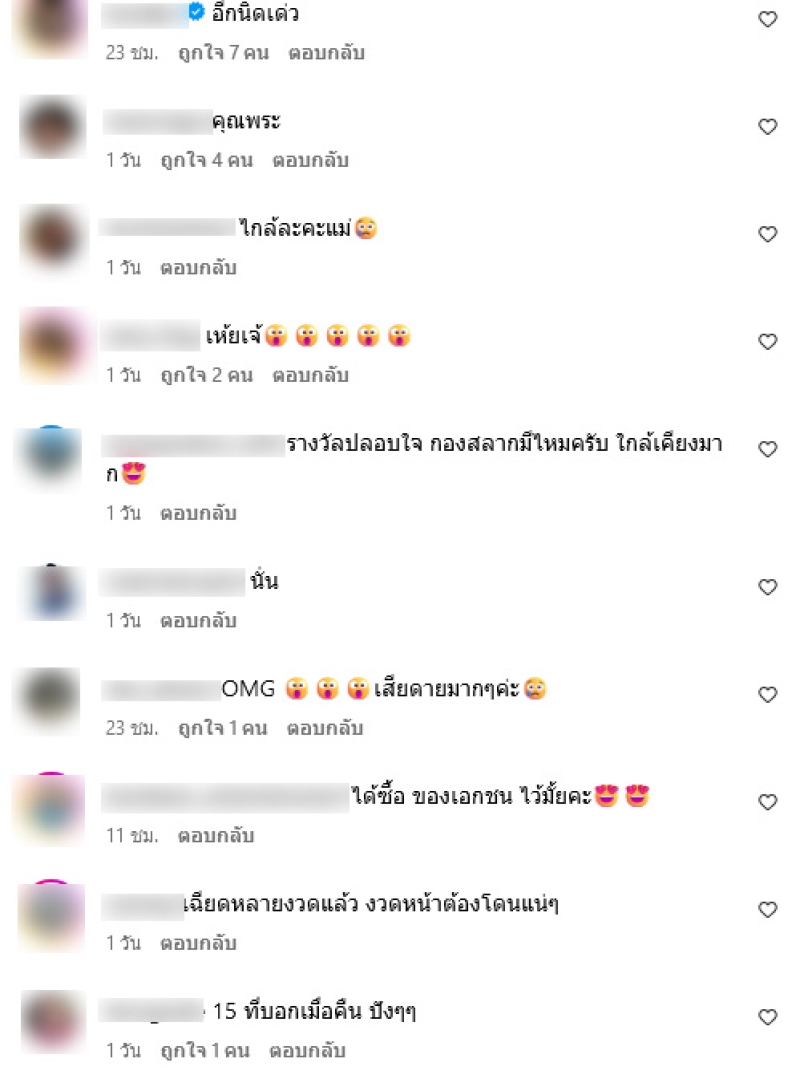The width and height of the screenshot is (800, 1083).
Task: Like the comment '15 ที่บอกเมื่อคืน ปังๆๆ'
Action: pos(767,1017)
